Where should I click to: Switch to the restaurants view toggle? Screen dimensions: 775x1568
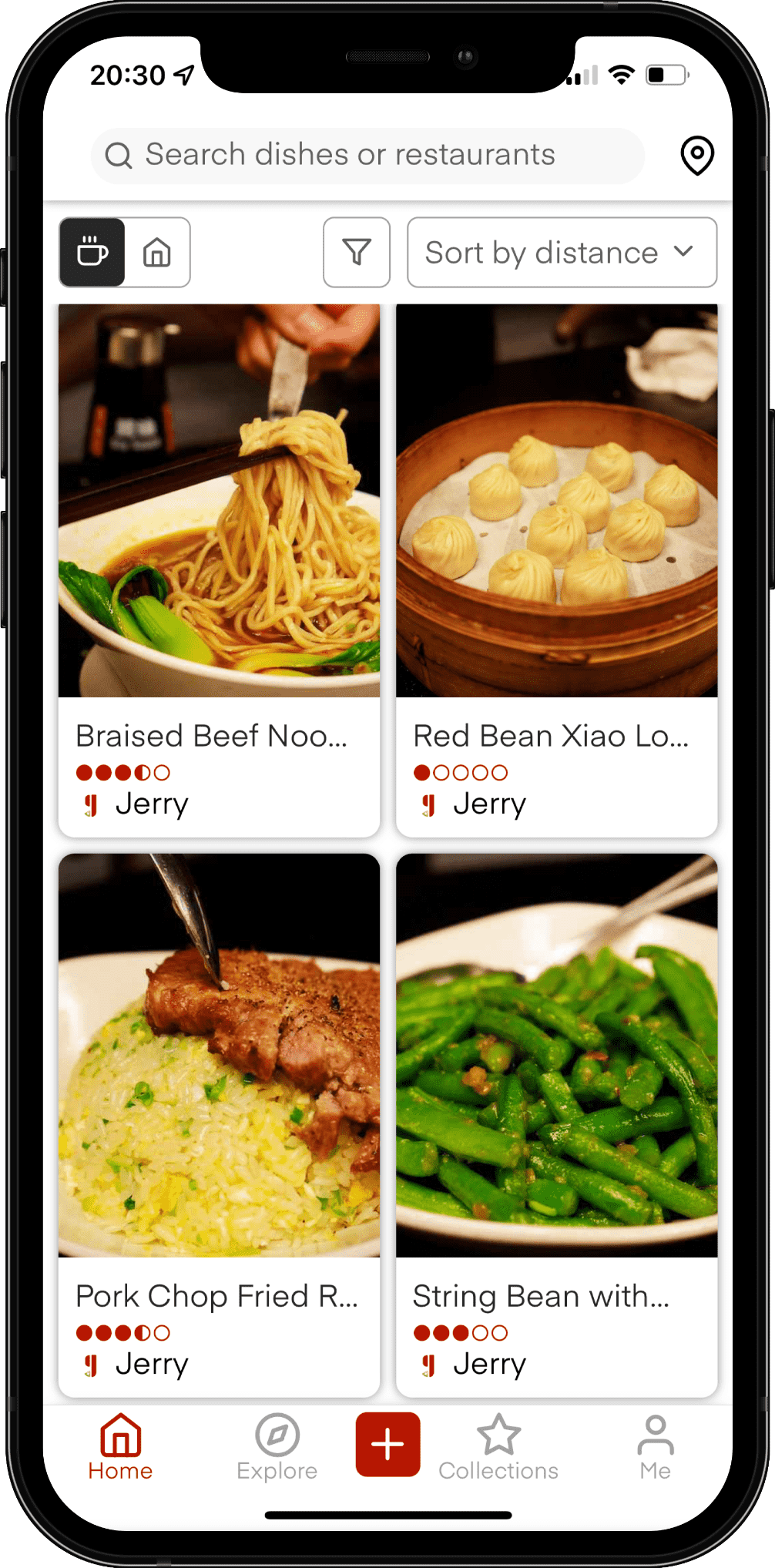click(x=157, y=253)
